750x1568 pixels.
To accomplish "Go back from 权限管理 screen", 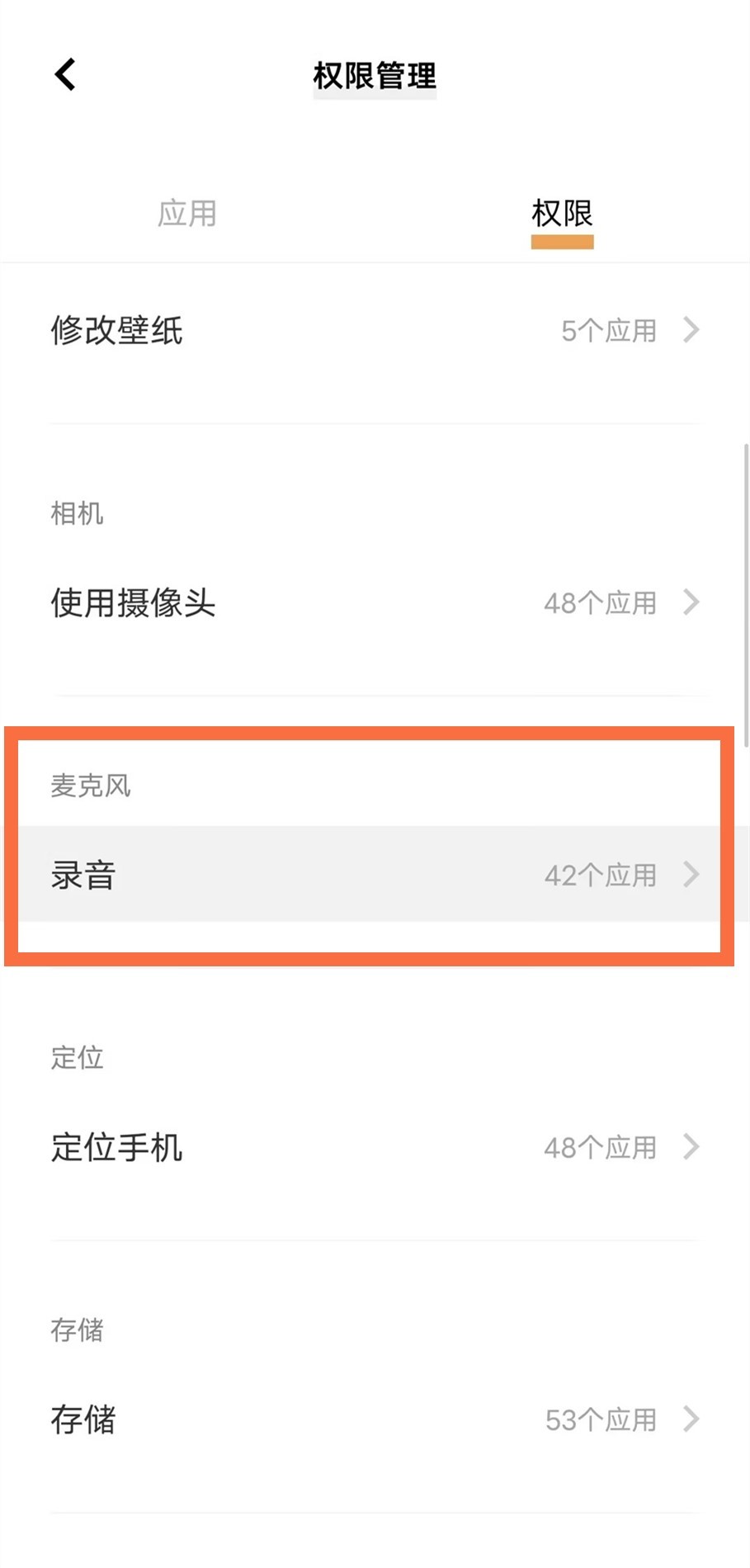I will 65,74.
